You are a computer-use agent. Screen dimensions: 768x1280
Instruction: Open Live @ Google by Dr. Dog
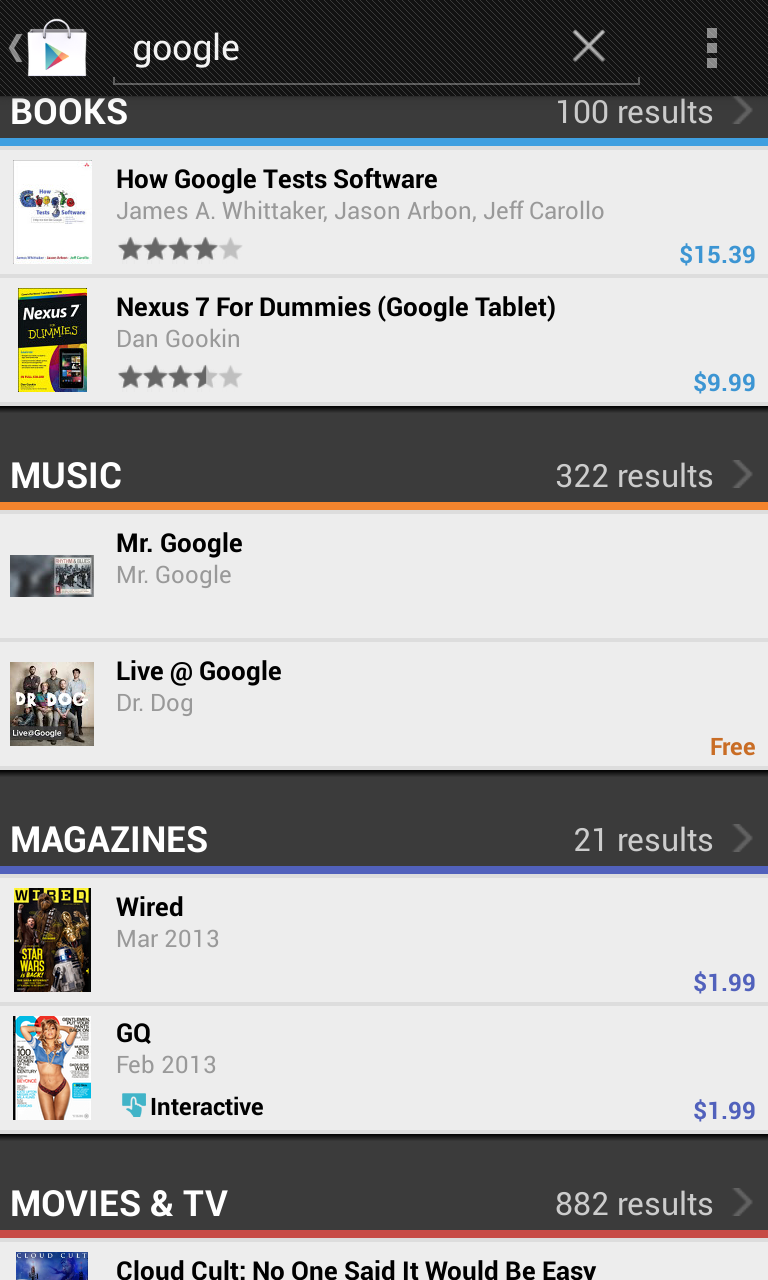384,704
